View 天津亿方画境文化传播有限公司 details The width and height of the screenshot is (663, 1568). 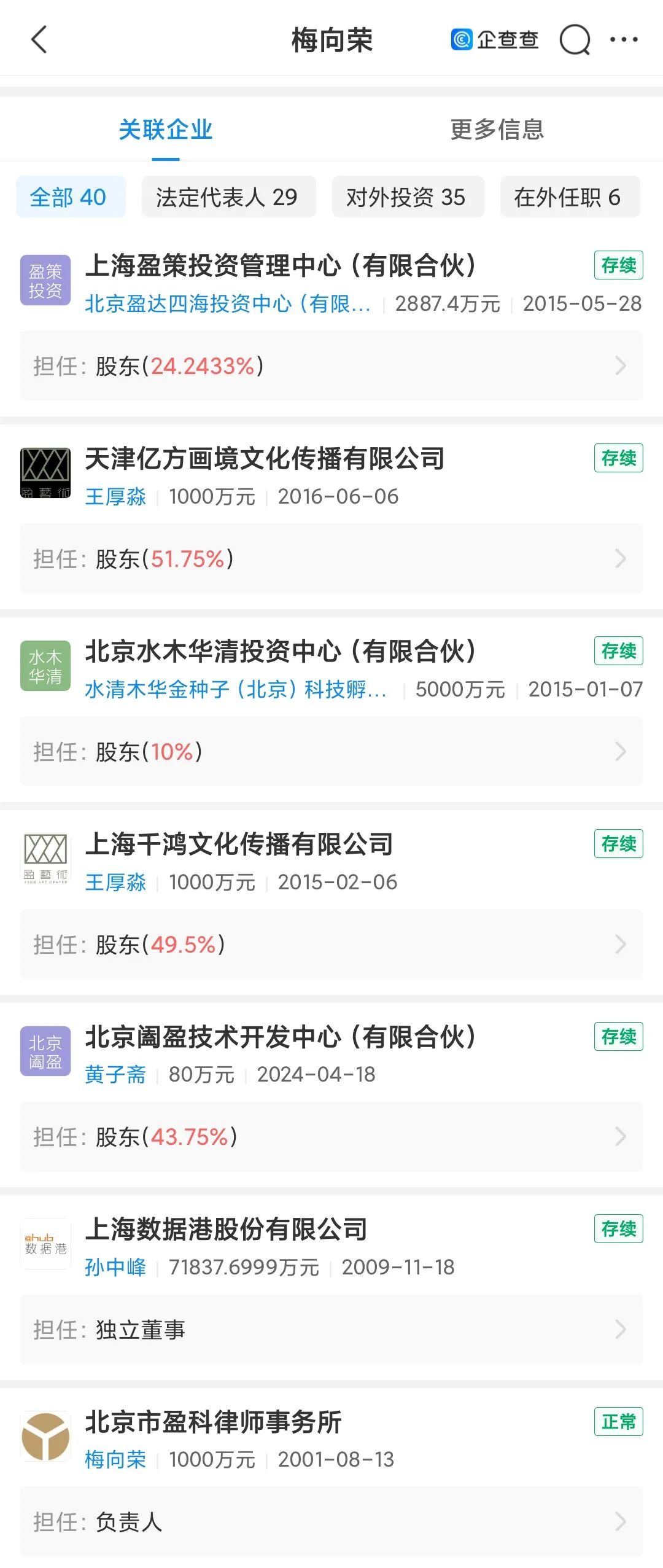point(264,459)
